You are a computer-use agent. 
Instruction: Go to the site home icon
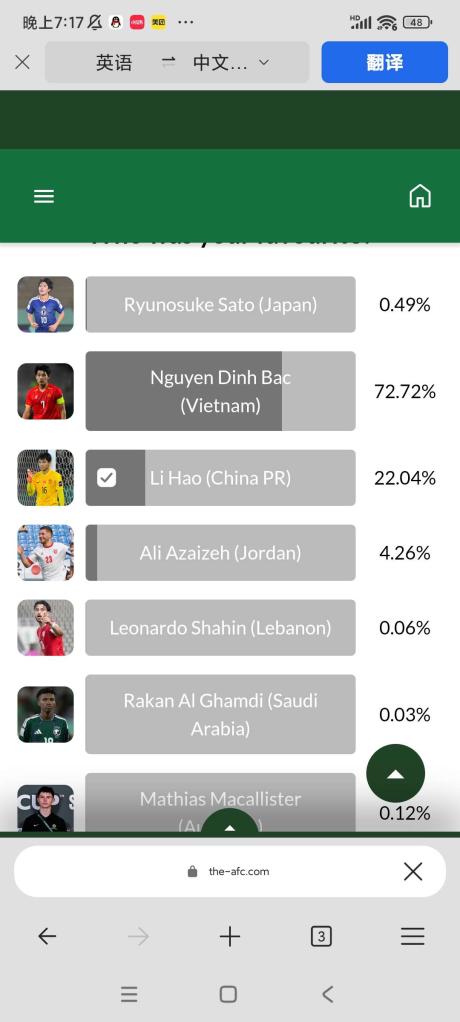pyautogui.click(x=420, y=196)
